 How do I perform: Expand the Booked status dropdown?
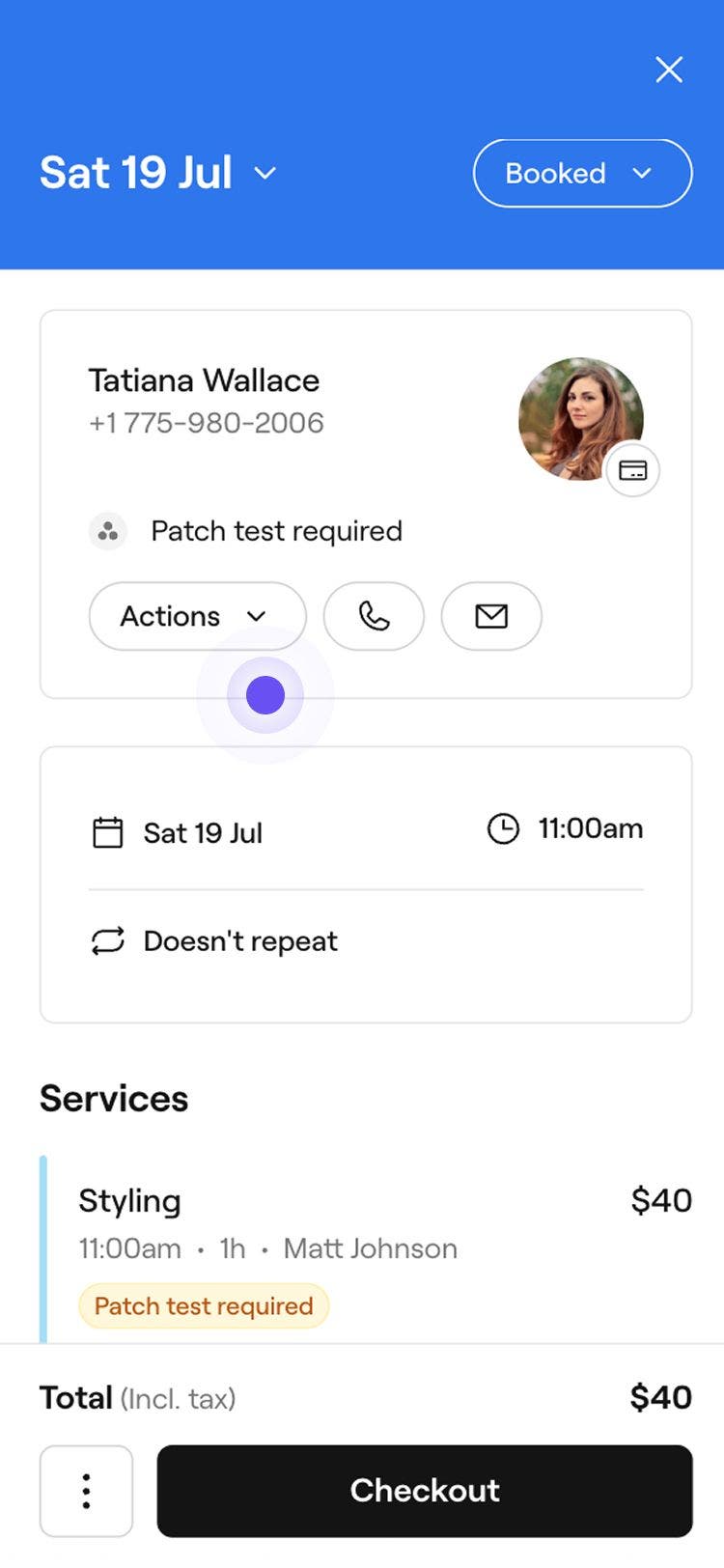click(582, 173)
